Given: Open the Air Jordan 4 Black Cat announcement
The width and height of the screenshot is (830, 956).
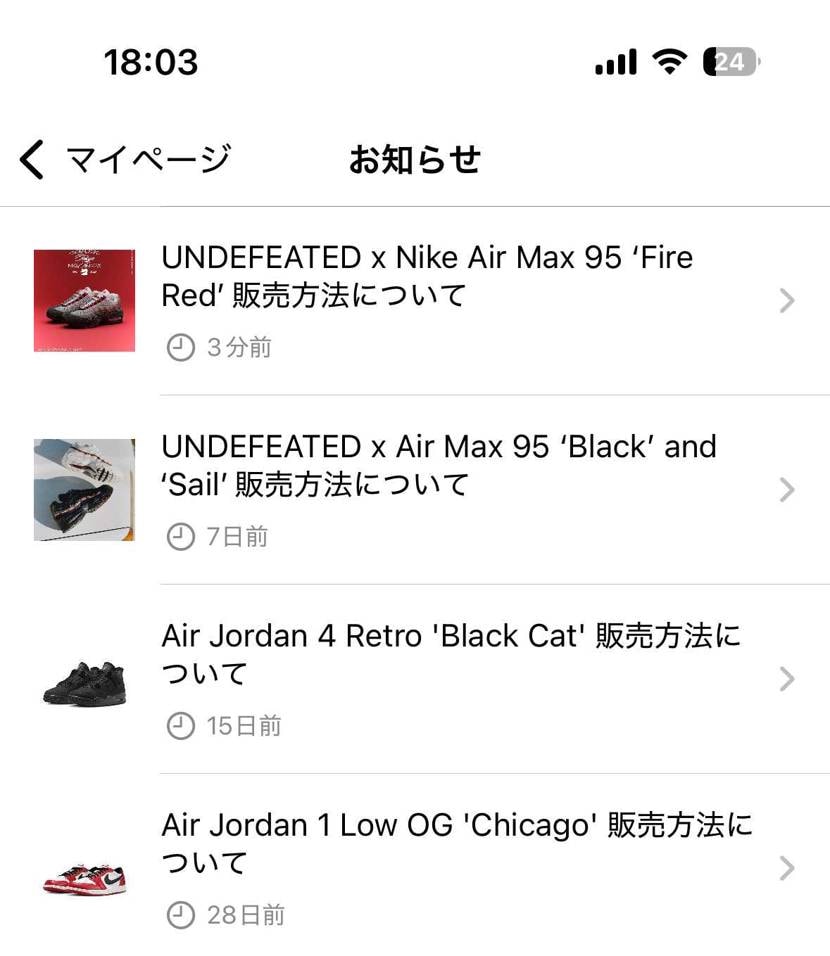Looking at the screenshot, I should [x=430, y=655].
